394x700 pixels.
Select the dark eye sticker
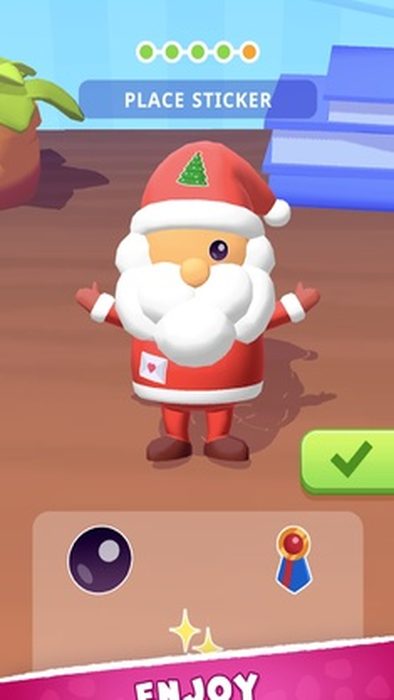click(x=100, y=560)
